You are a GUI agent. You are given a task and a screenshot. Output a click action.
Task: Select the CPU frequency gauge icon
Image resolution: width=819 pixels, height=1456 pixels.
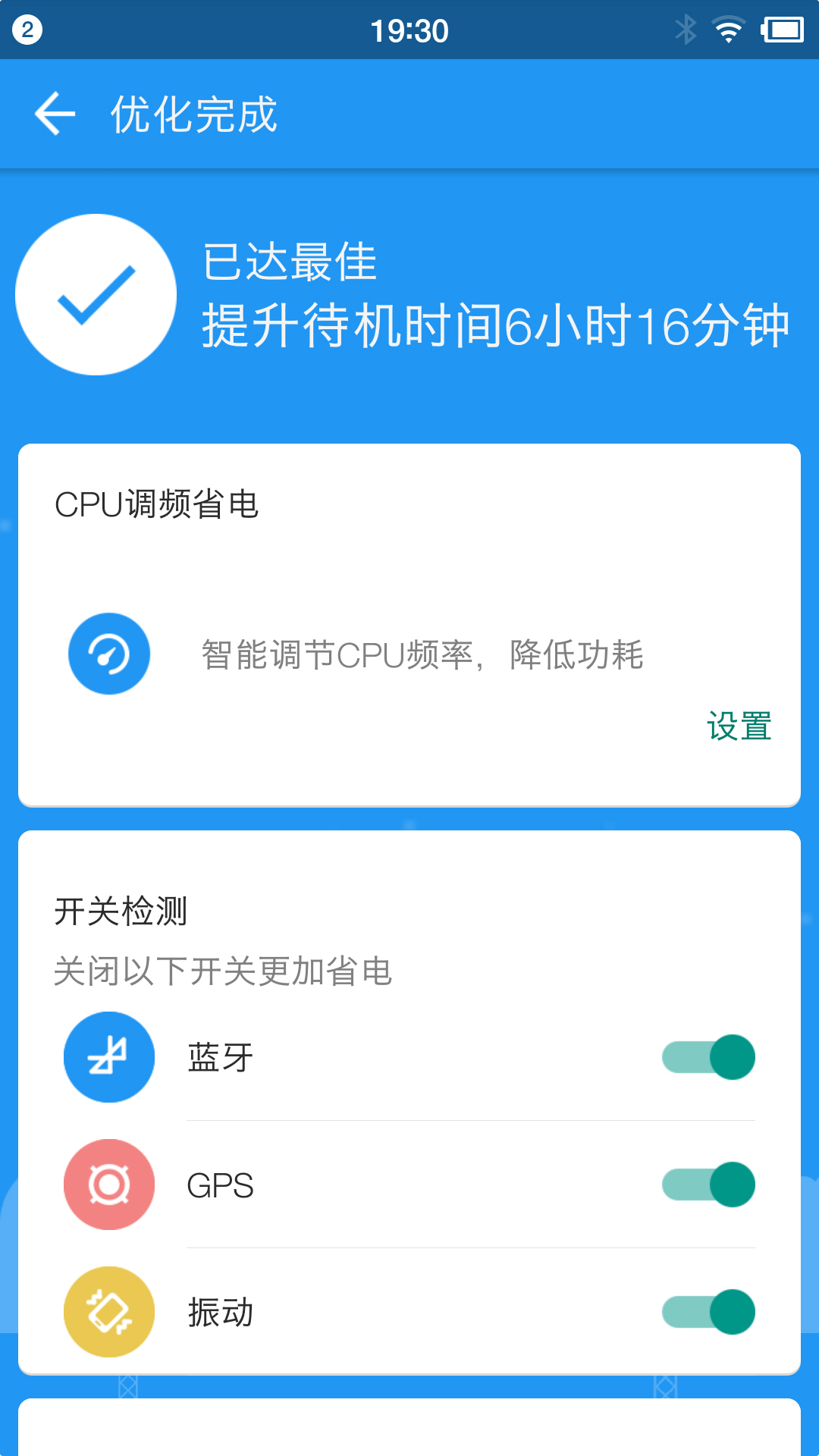[x=108, y=653]
